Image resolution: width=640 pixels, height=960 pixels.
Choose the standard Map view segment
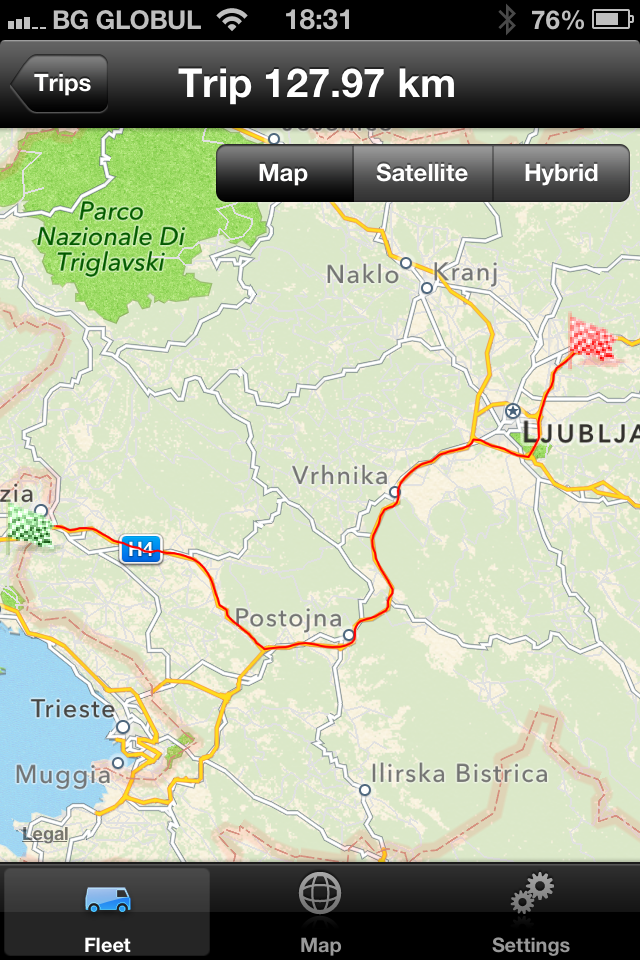(x=283, y=173)
